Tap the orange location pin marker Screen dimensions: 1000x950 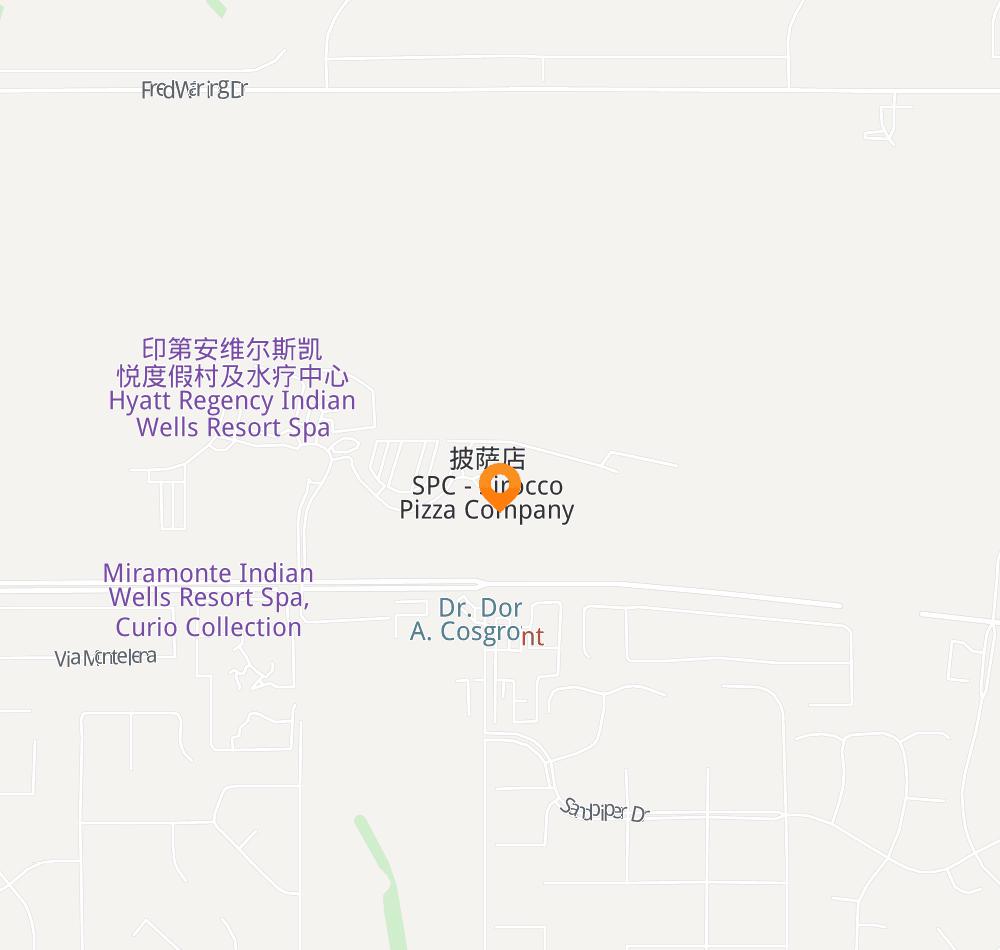point(499,487)
